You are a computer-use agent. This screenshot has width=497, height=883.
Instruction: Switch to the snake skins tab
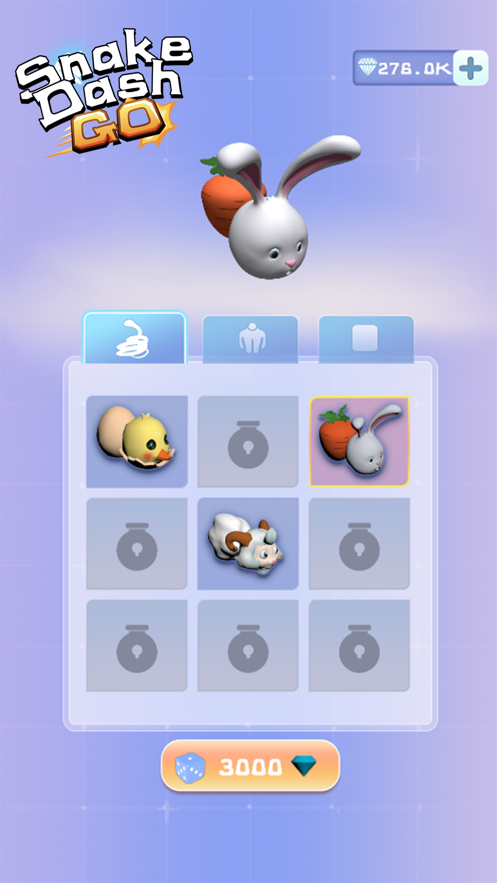pyautogui.click(x=135, y=337)
